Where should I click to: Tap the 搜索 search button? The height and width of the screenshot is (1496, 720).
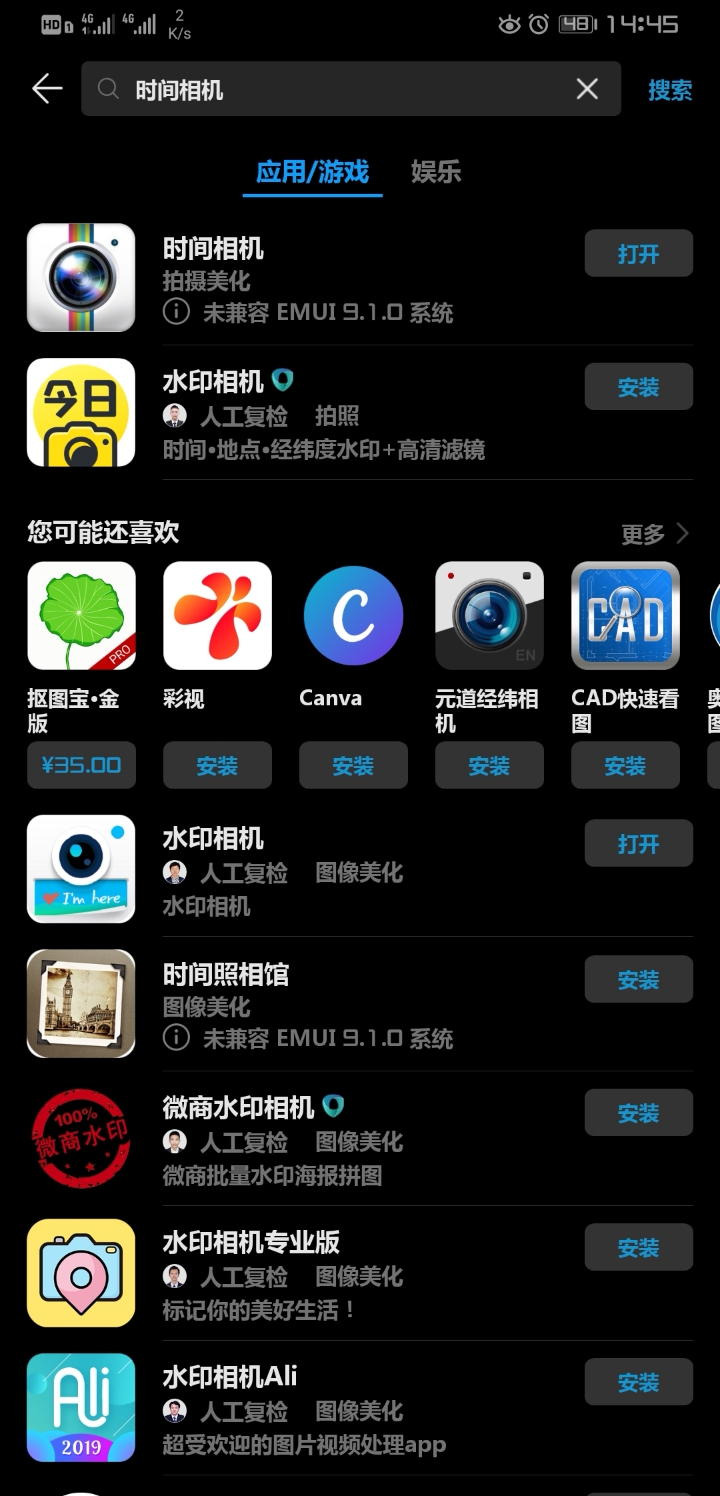[x=669, y=90]
